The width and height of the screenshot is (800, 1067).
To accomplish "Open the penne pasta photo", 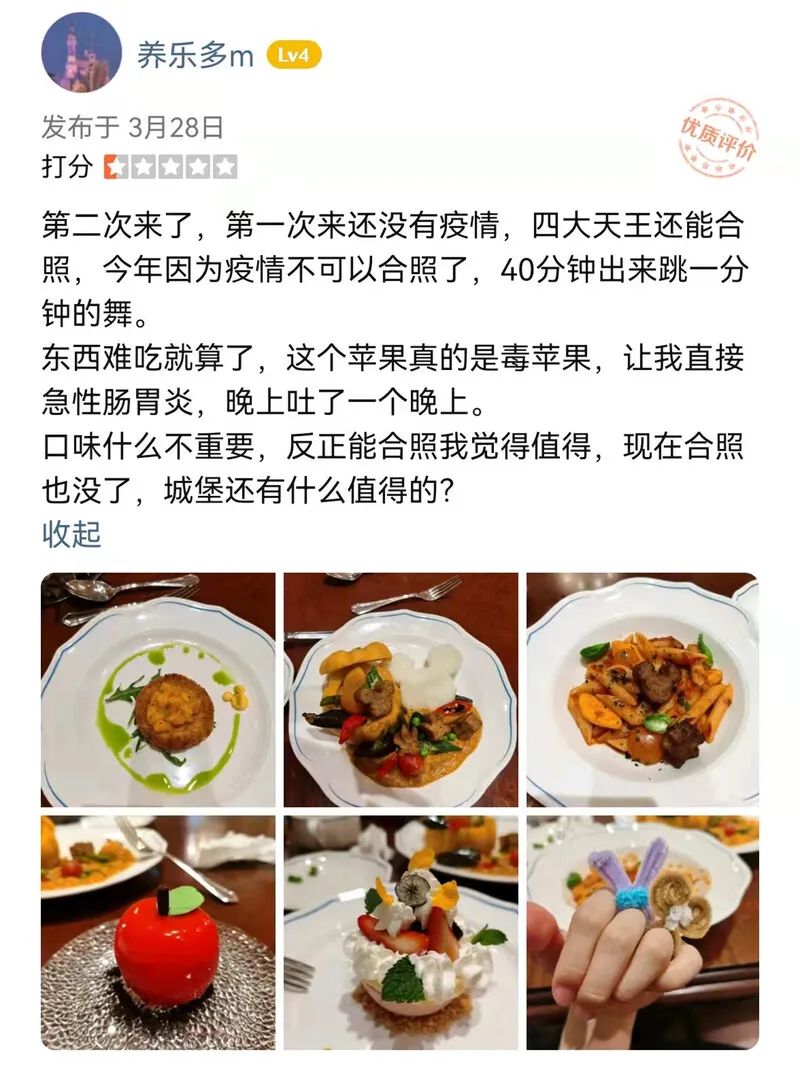I will coord(642,690).
